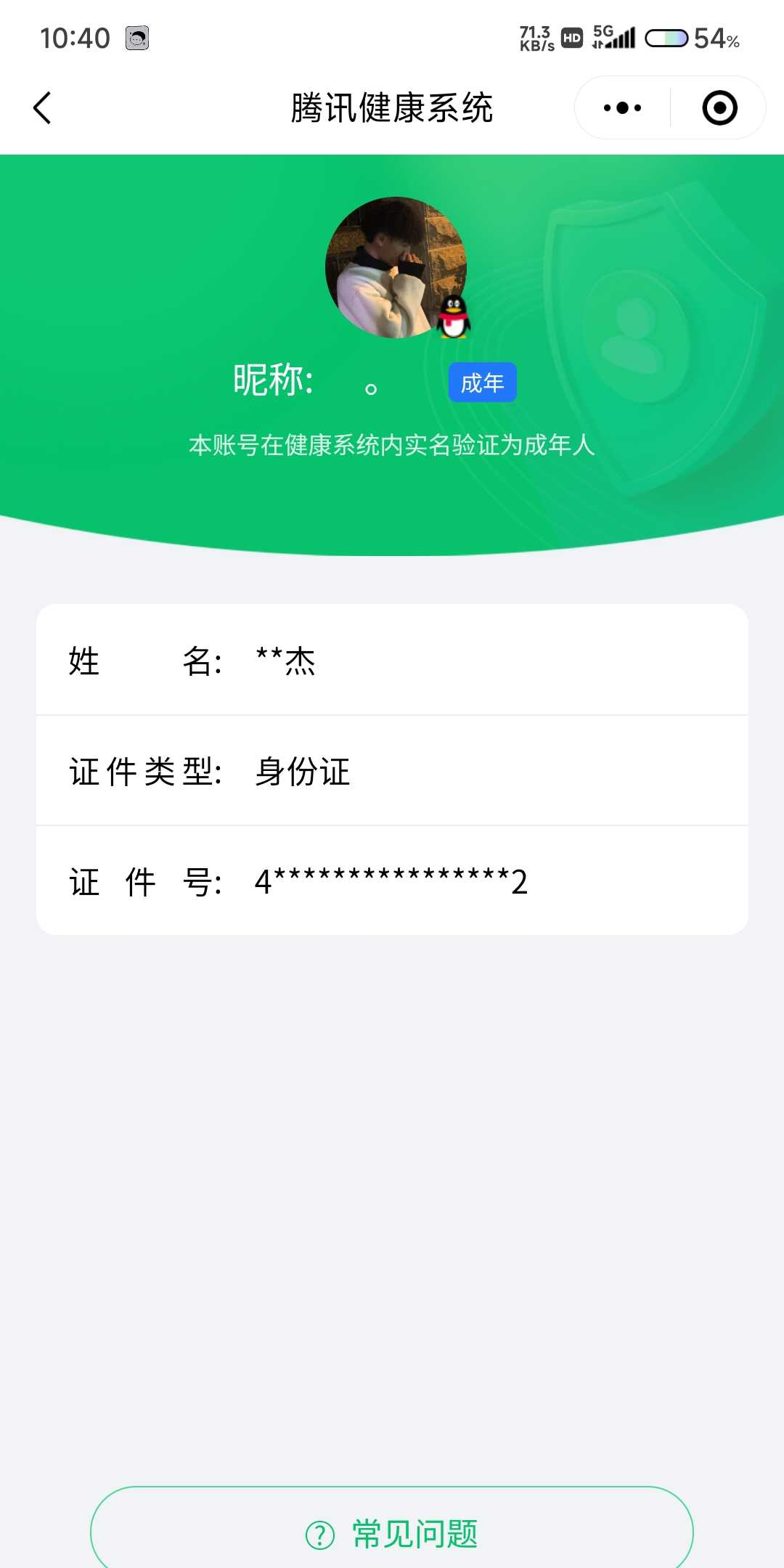Tap the 证件号 ID number row
The height and width of the screenshot is (1568, 784).
(x=392, y=882)
